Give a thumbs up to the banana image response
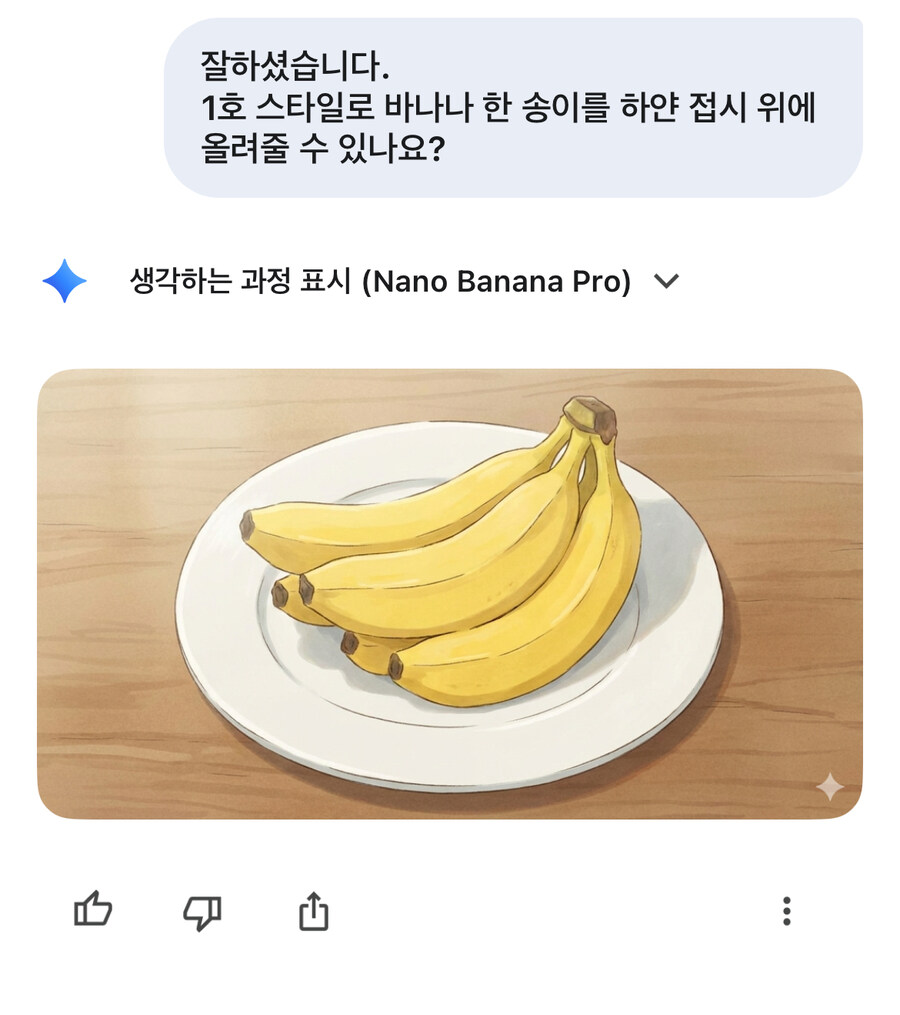The width and height of the screenshot is (900, 1015). point(95,909)
